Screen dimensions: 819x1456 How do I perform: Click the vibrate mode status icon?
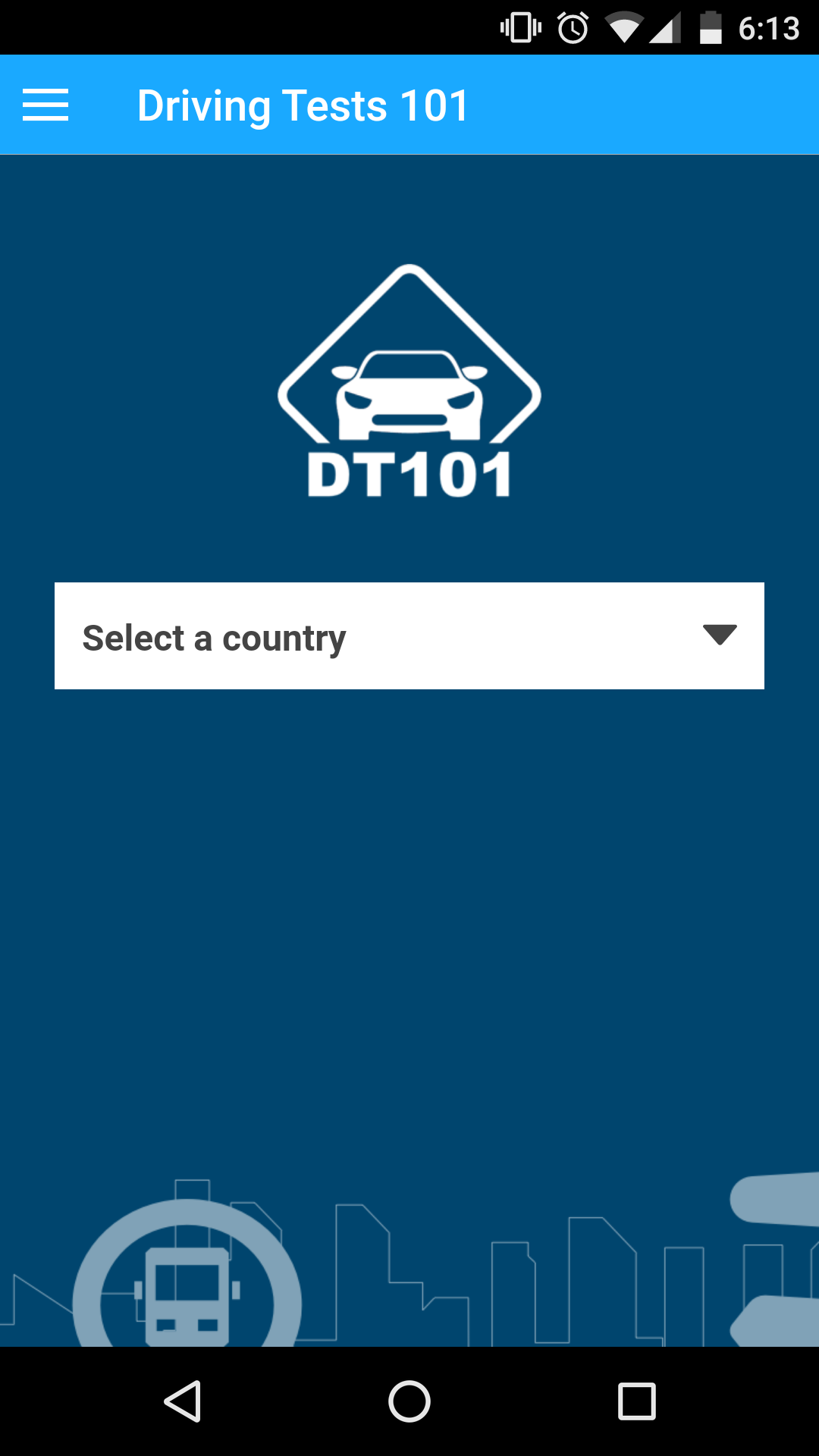(519, 27)
